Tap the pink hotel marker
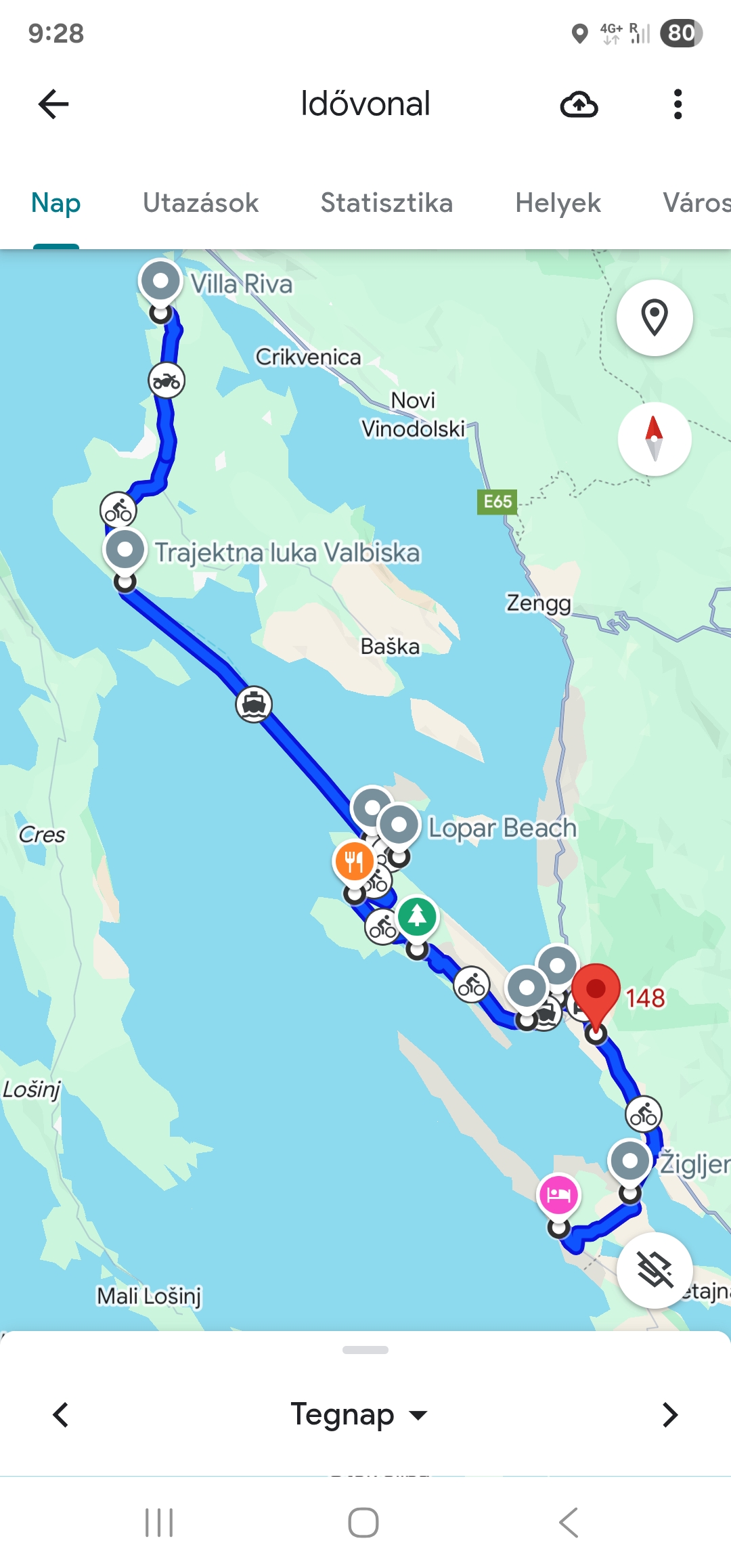Viewport: 731px width, 1568px height. pyautogui.click(x=558, y=1194)
